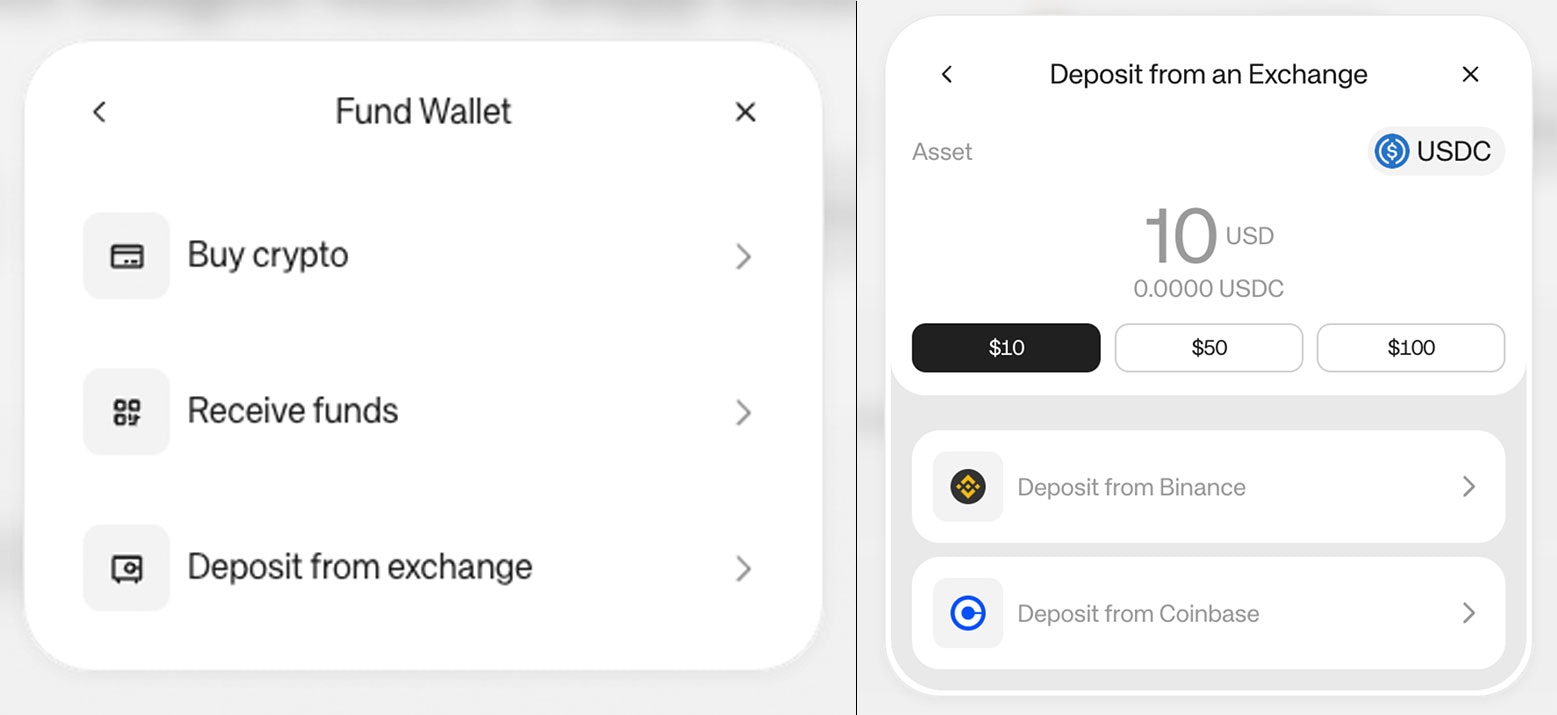Screen dimensions: 1557x715
Task: Close the Deposit from an Exchange dialog
Action: point(1470,74)
